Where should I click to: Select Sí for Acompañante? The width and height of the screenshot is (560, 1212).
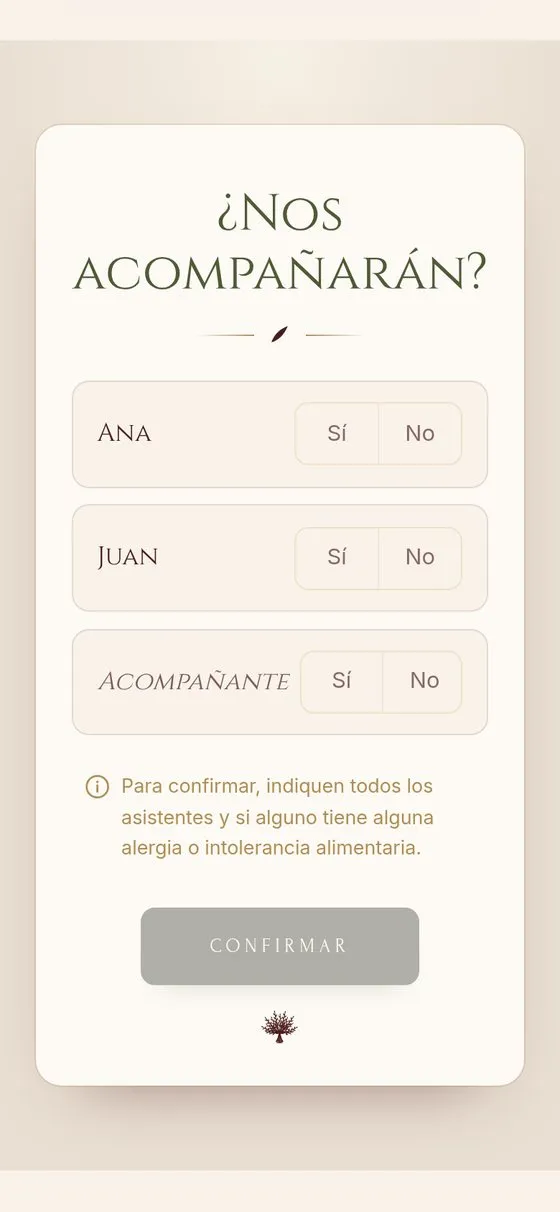click(x=342, y=681)
